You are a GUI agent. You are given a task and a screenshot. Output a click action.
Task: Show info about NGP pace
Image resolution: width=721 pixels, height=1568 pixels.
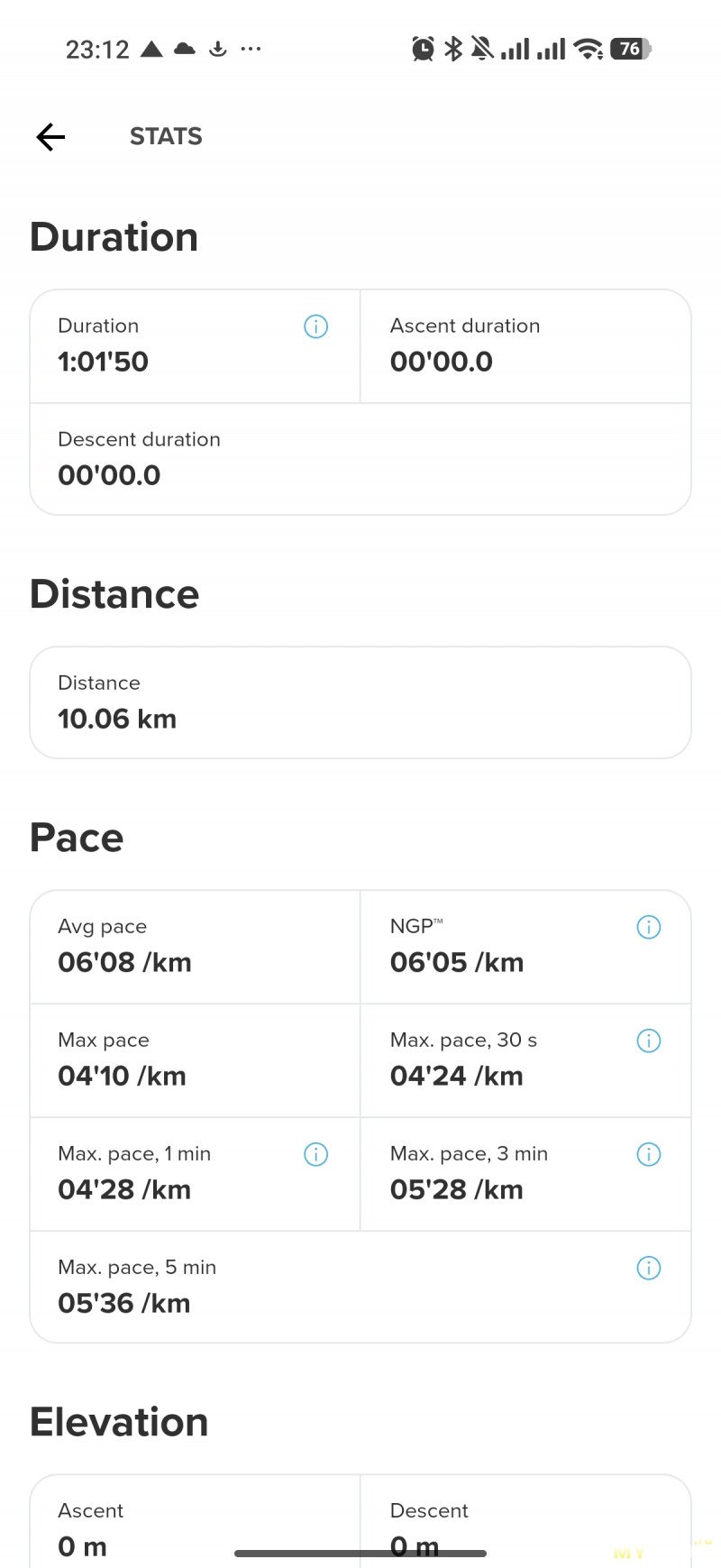[x=649, y=927]
